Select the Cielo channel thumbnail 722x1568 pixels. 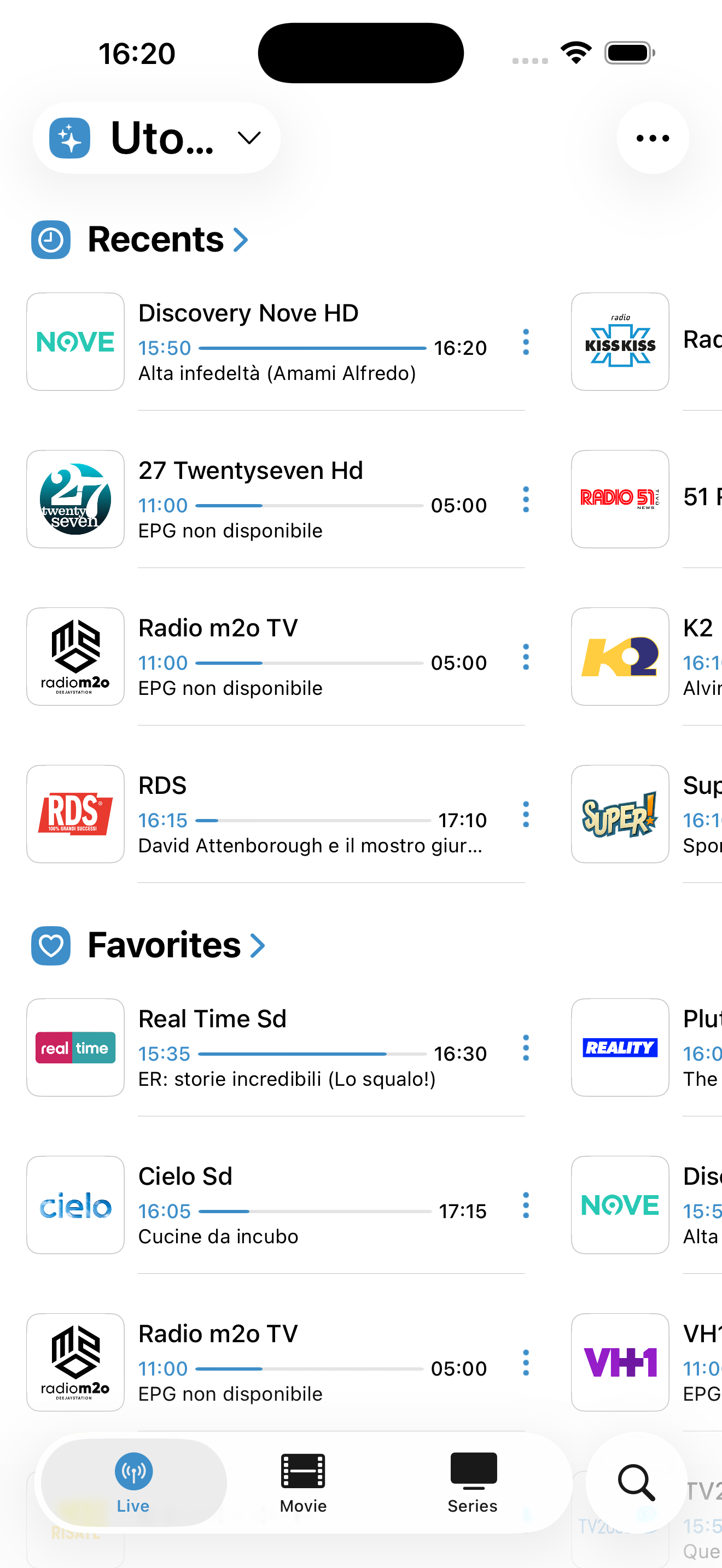coord(75,1204)
